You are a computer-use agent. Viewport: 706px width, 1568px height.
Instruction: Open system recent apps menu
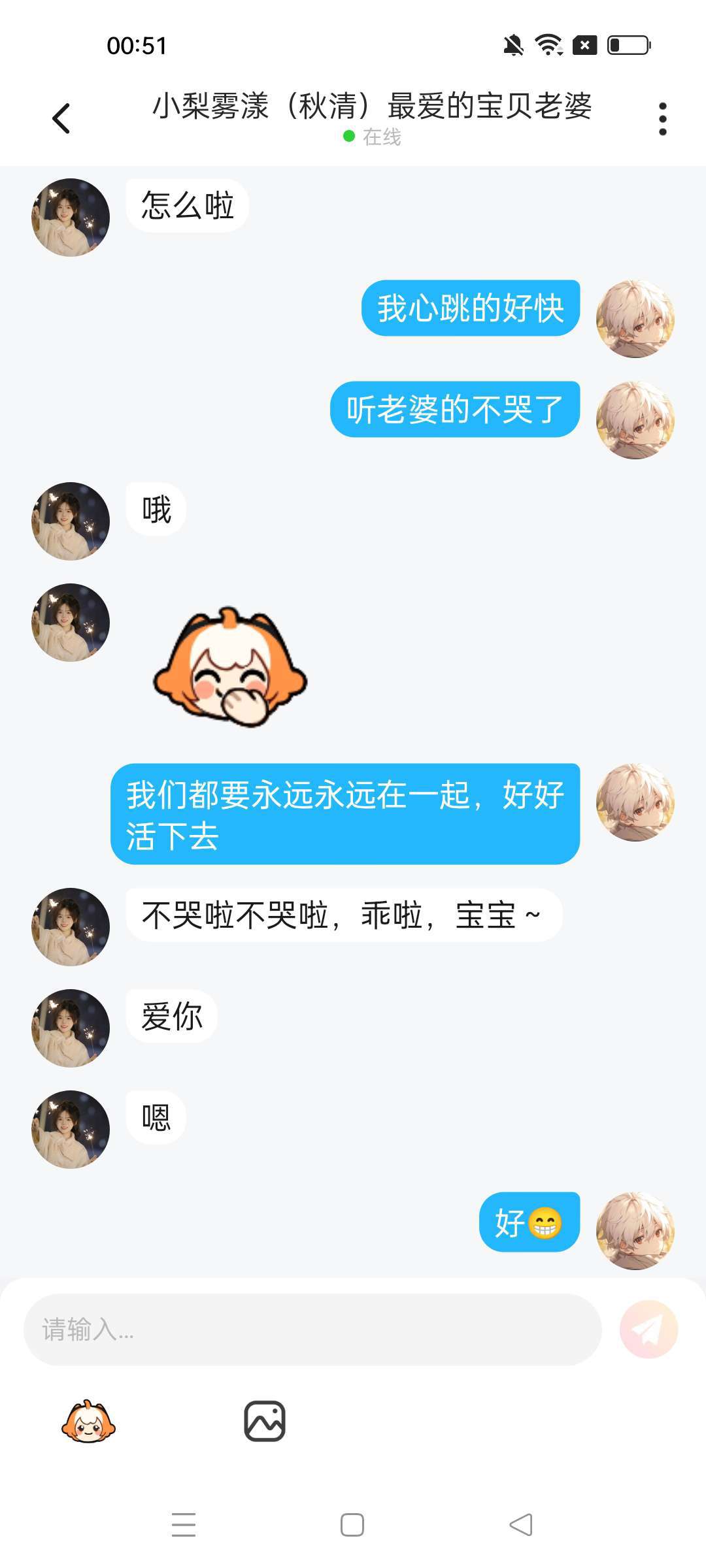184,1525
